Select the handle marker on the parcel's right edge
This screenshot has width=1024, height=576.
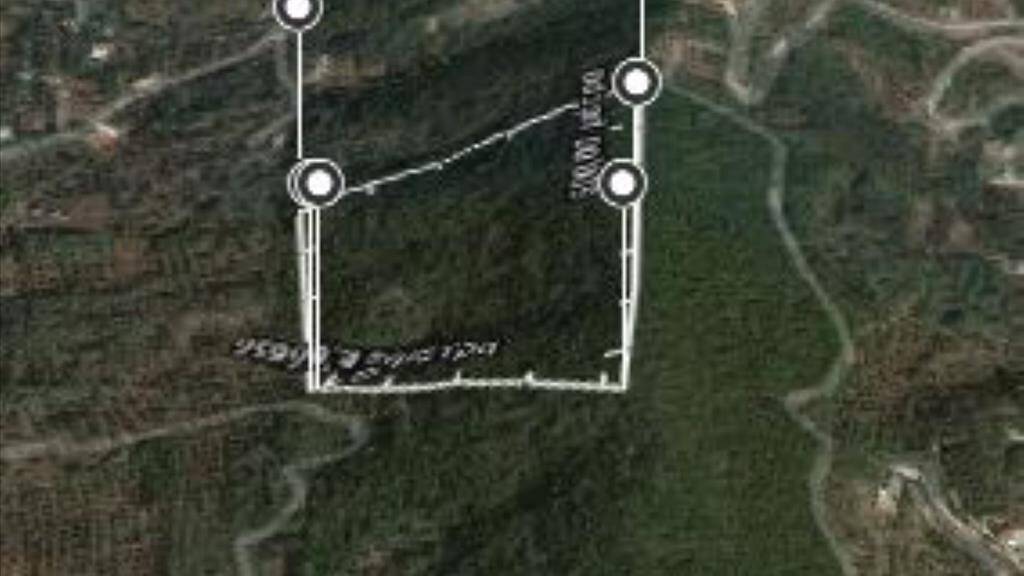[x=623, y=183]
